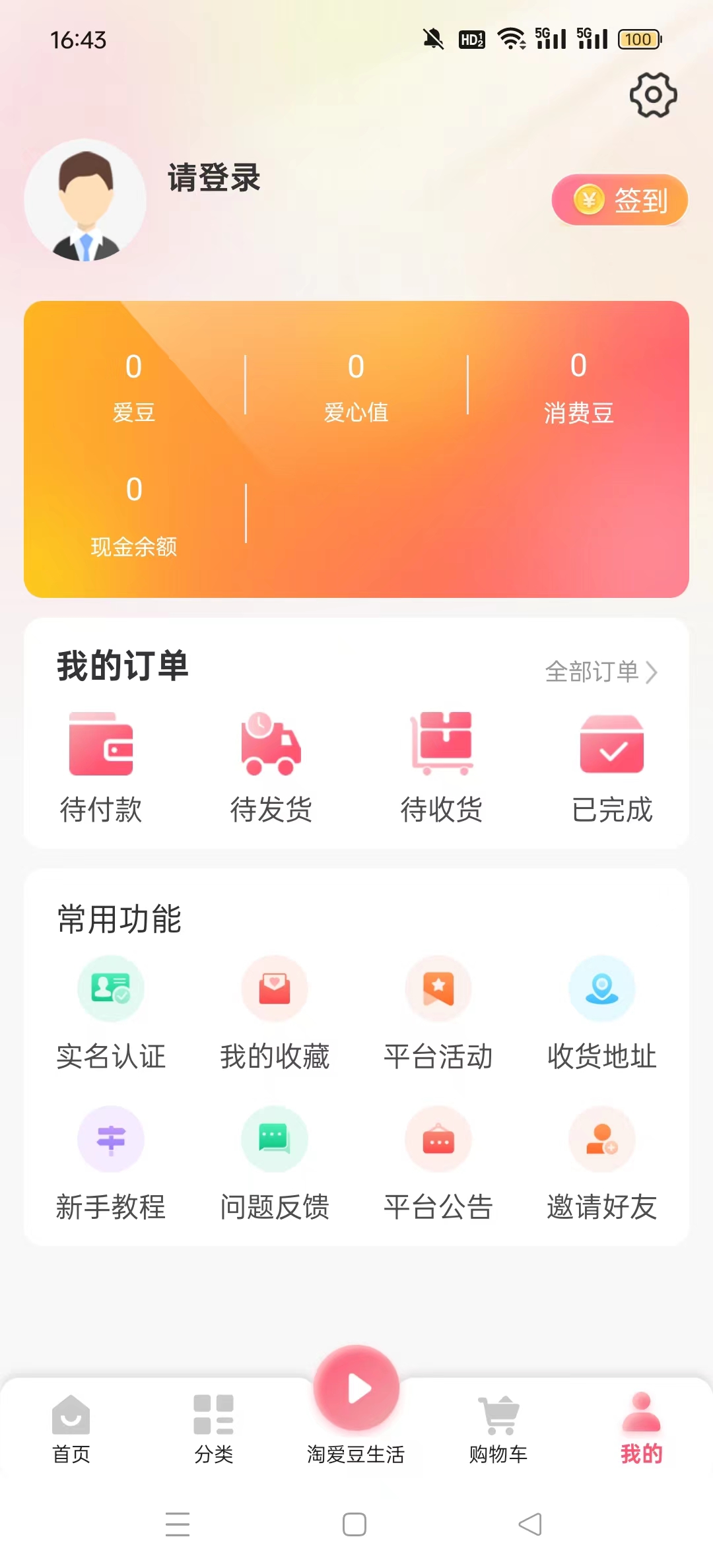The height and width of the screenshot is (1568, 713).
Task: Open 已完成 orders
Action: [612, 768]
